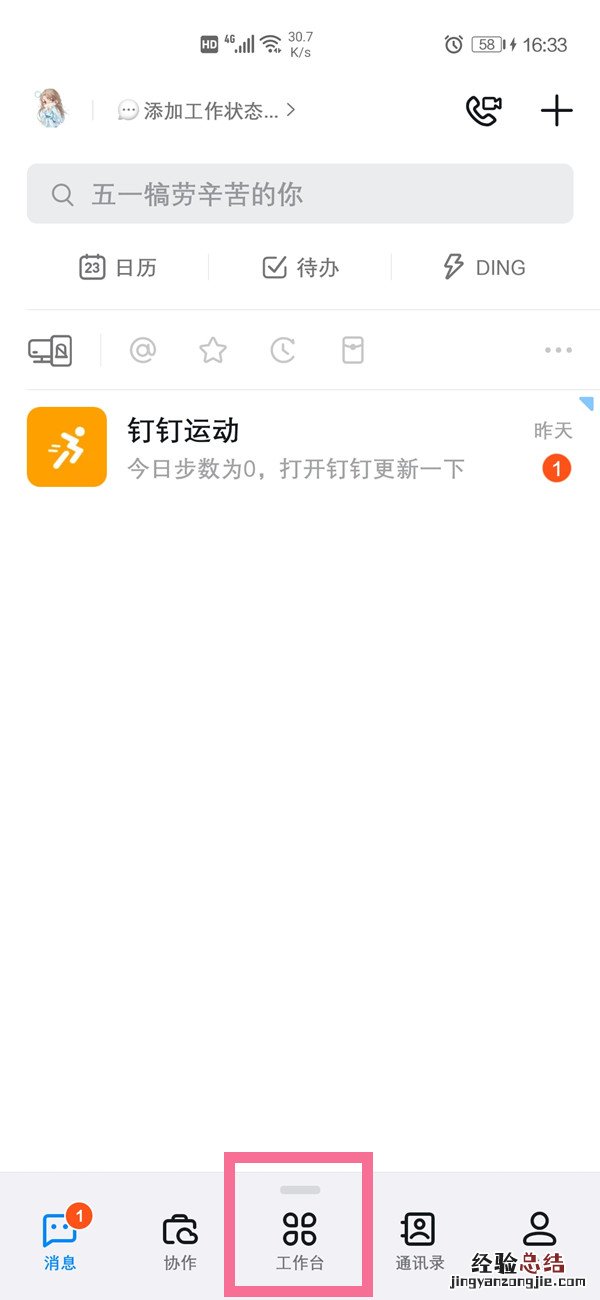Open the 钉钉运动 conversation

click(x=300, y=447)
